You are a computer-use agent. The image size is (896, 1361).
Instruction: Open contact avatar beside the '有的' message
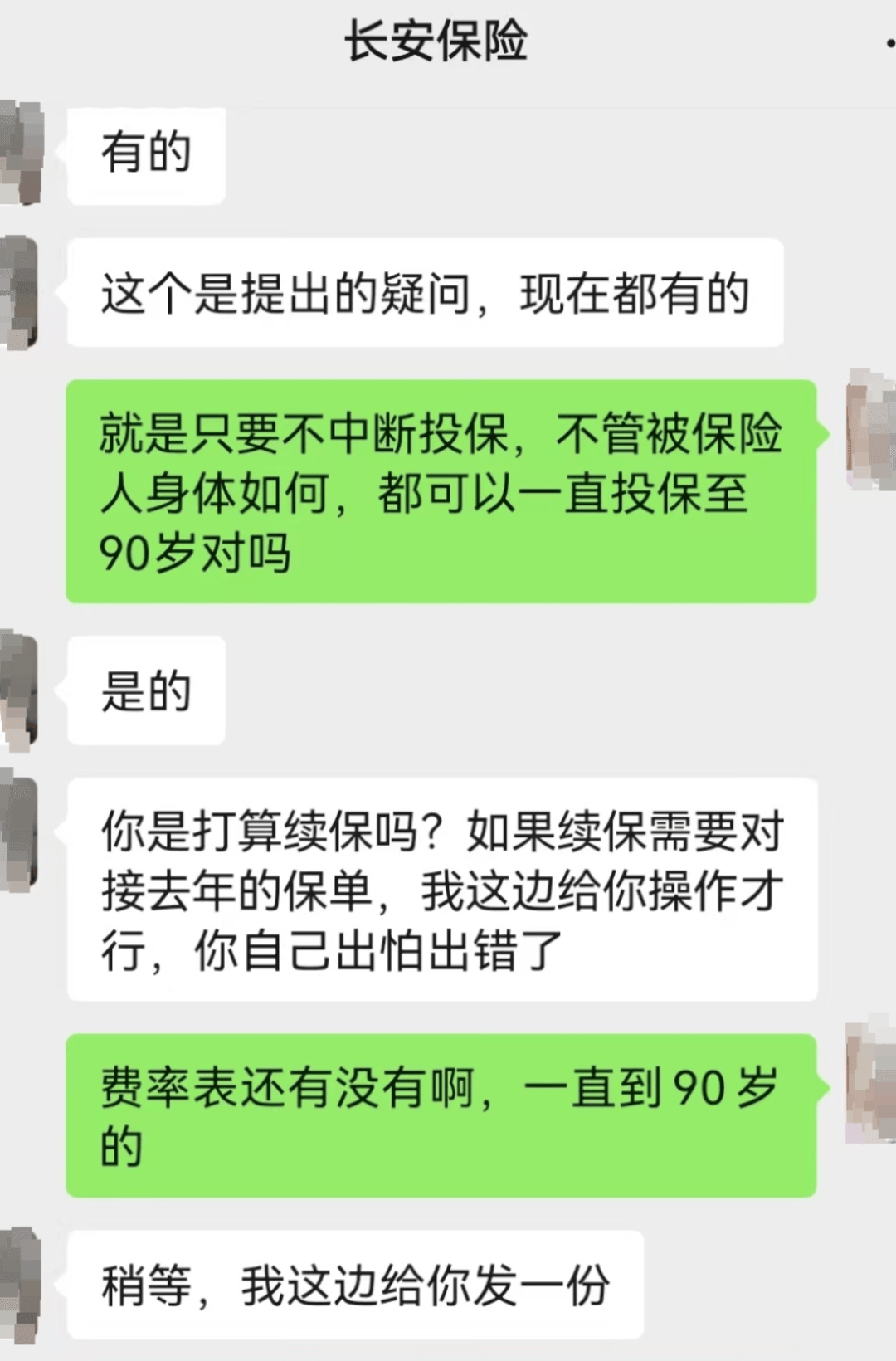tap(21, 153)
